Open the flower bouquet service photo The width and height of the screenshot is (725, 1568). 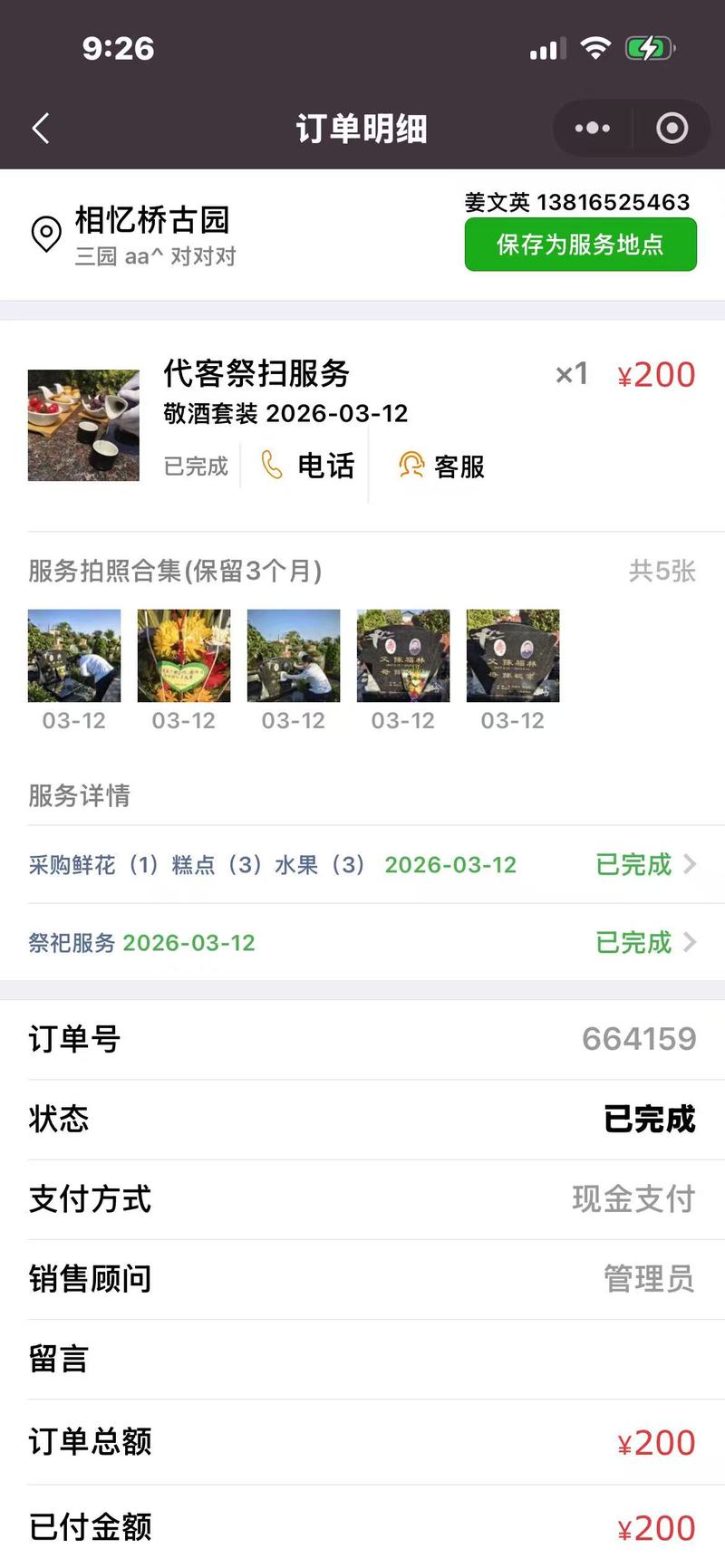(x=184, y=656)
